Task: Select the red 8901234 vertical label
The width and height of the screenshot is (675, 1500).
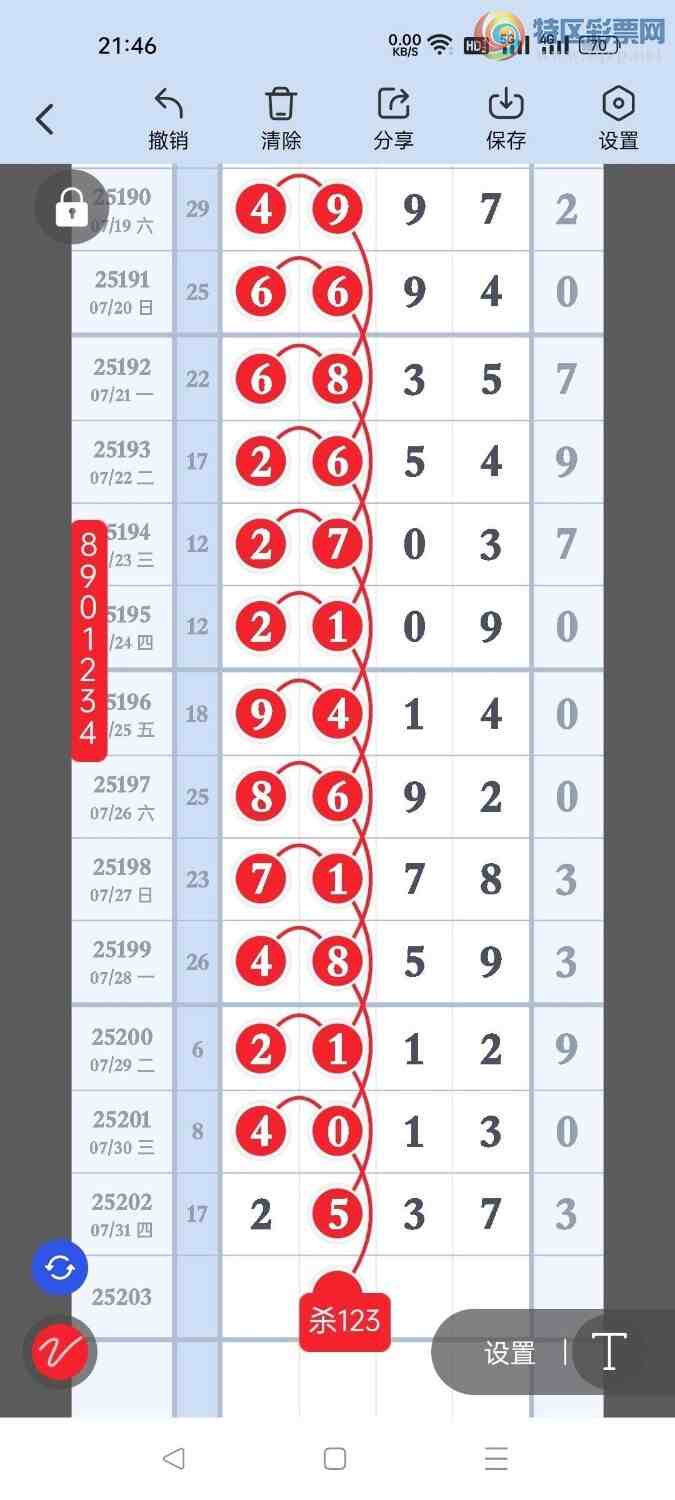Action: click(89, 640)
